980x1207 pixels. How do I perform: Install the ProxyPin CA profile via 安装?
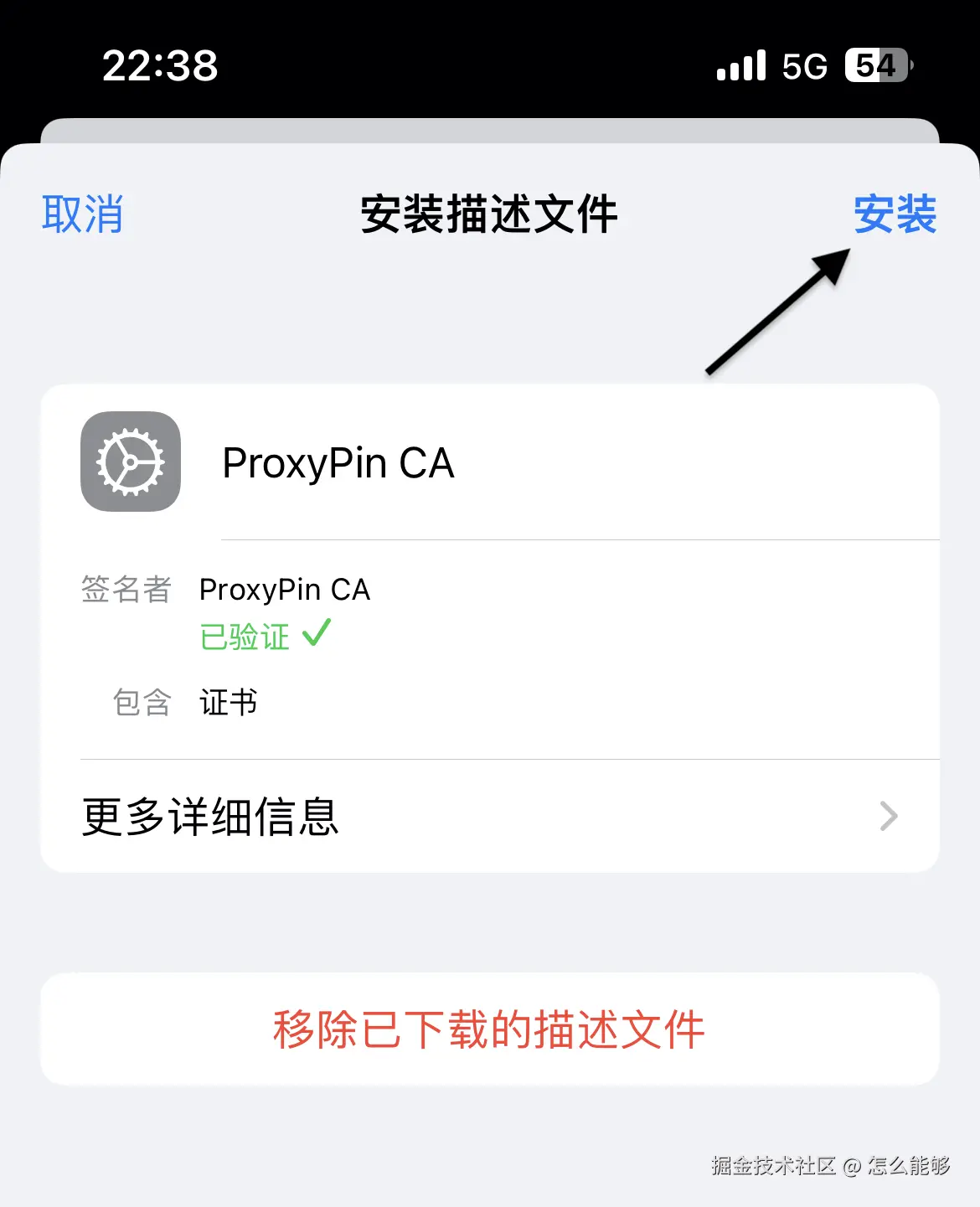pyautogui.click(x=895, y=214)
